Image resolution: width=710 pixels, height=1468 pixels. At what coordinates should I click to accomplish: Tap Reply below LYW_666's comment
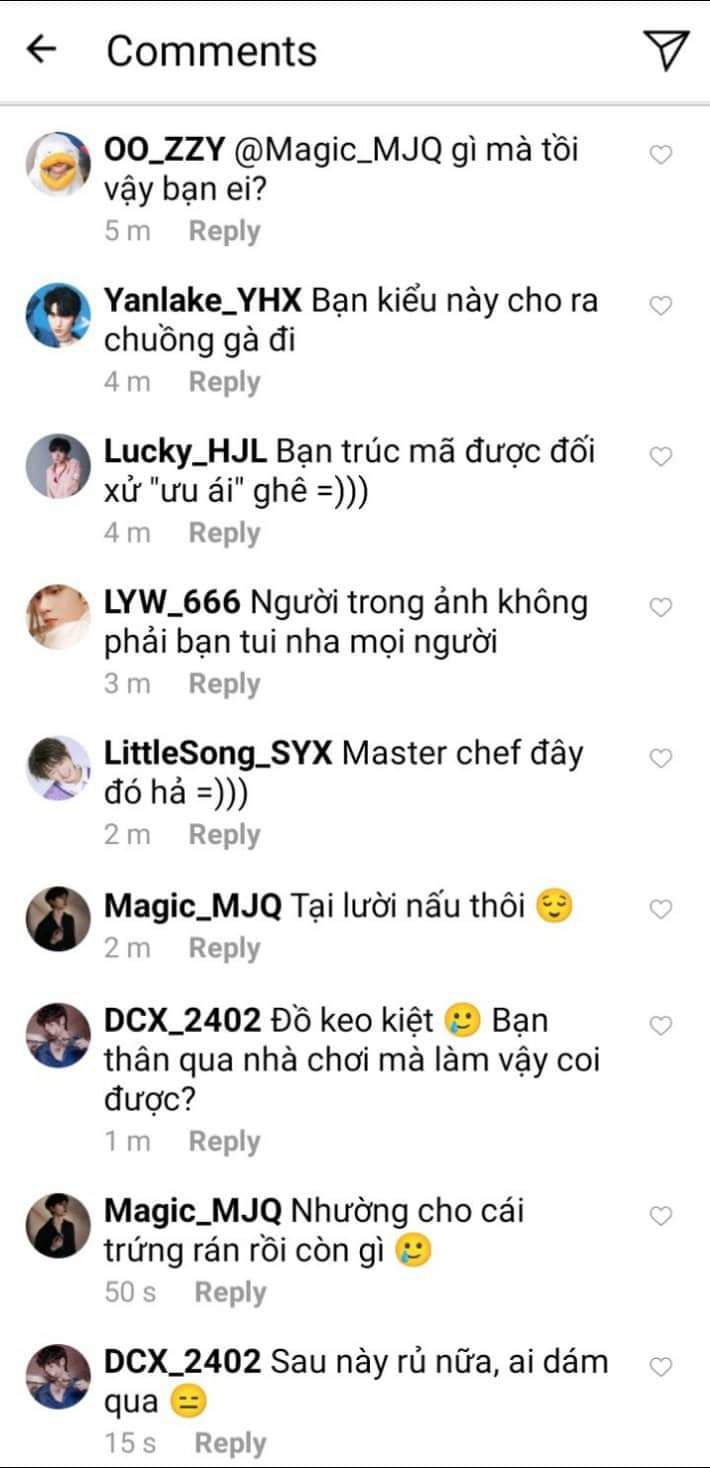(224, 684)
